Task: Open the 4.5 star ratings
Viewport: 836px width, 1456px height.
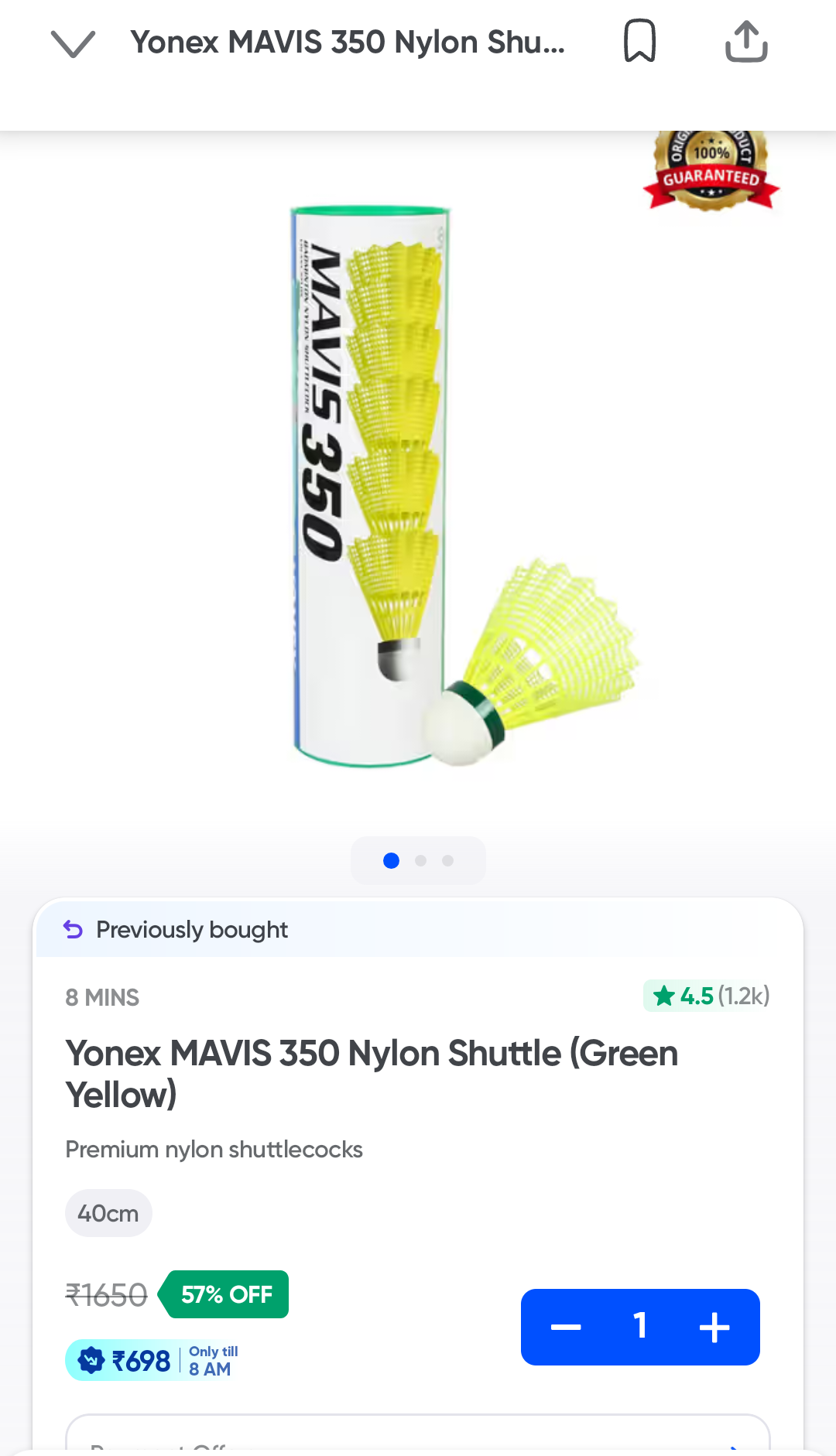Action: [707, 996]
